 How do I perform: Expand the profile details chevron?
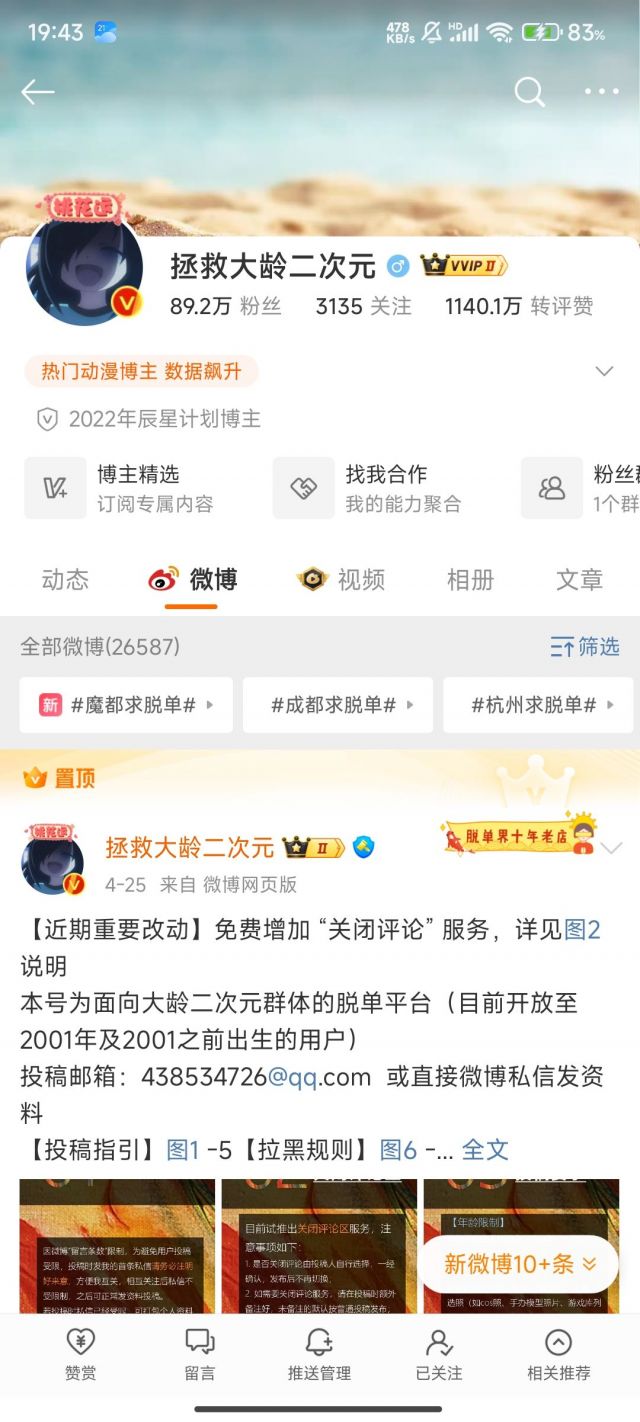click(604, 372)
